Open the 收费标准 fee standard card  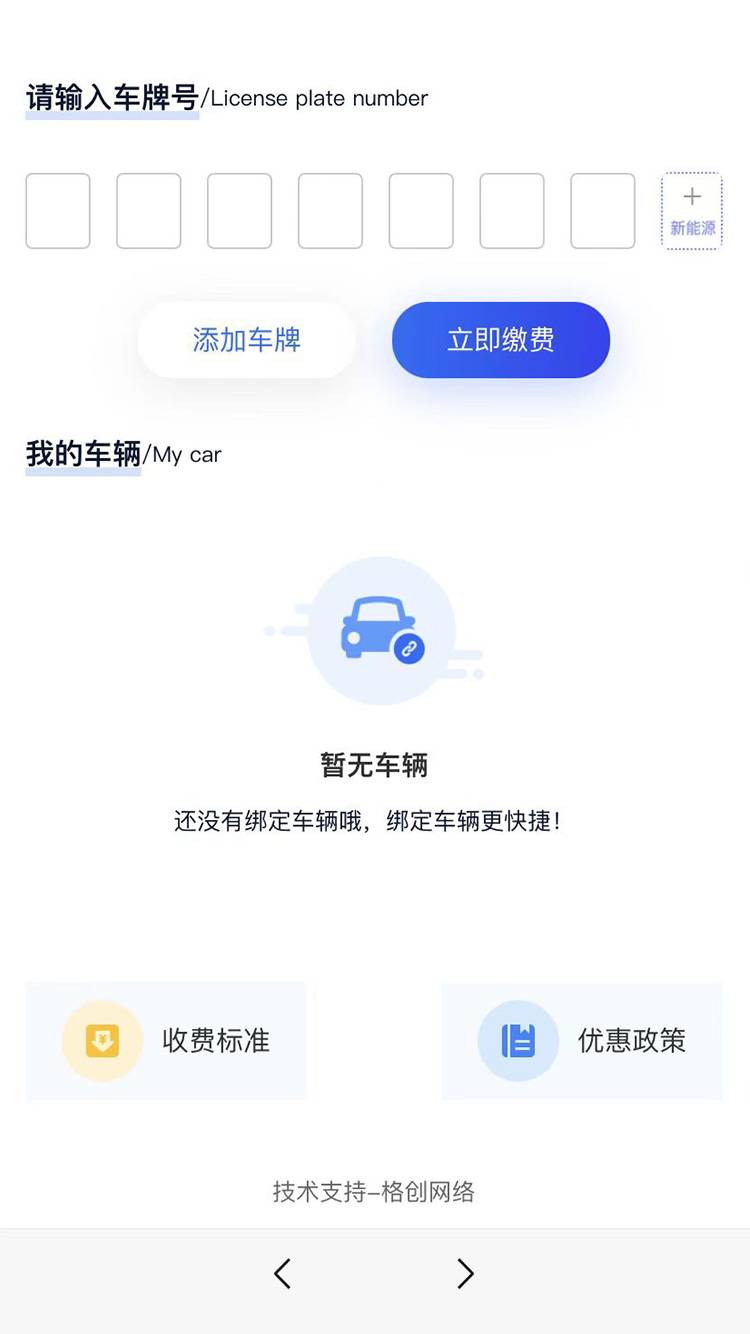166,1041
